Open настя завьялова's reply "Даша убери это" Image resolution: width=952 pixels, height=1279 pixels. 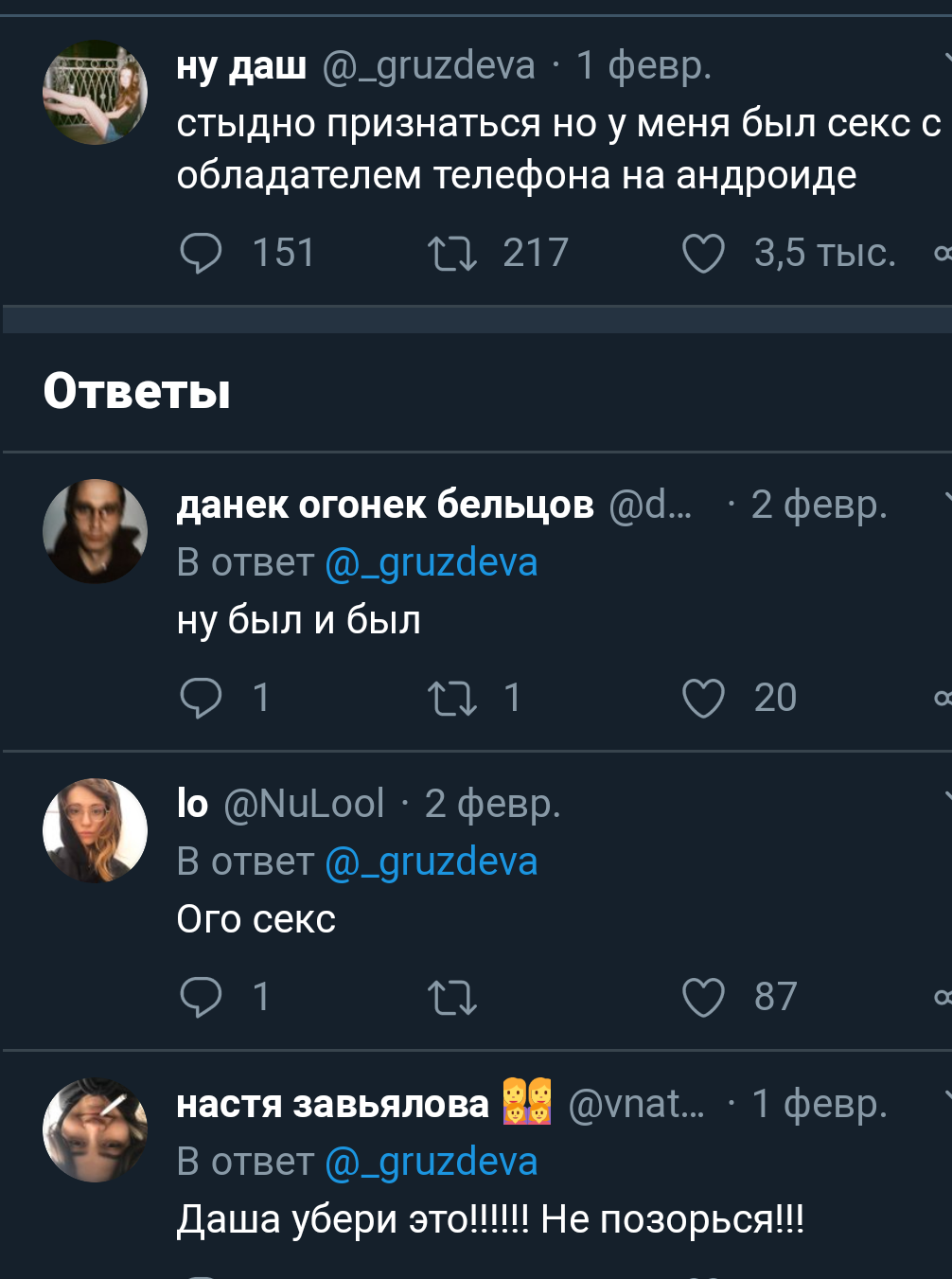click(489, 1219)
